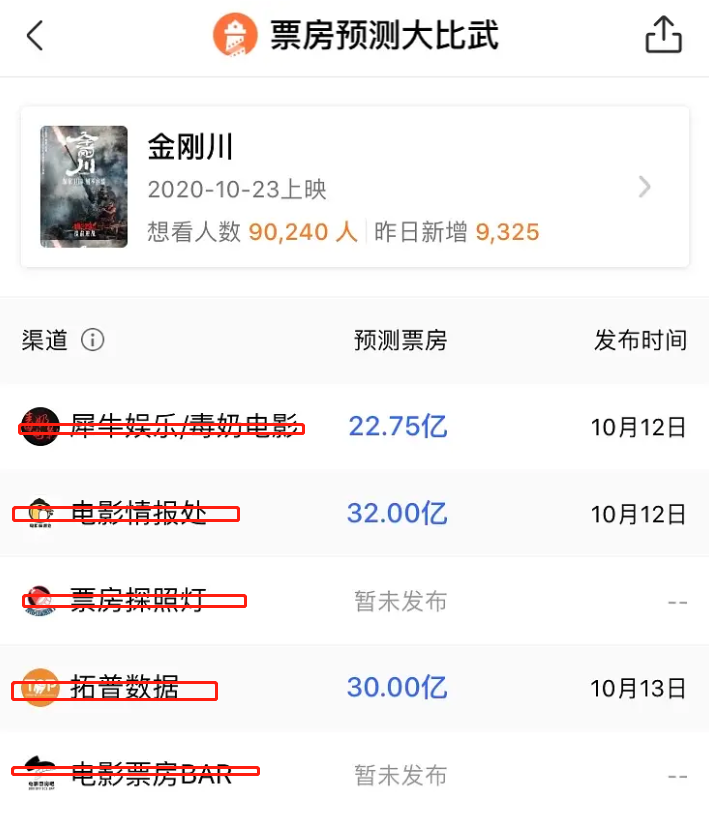
Task: View the 电影情报处 prediction entry
Action: pos(354,514)
